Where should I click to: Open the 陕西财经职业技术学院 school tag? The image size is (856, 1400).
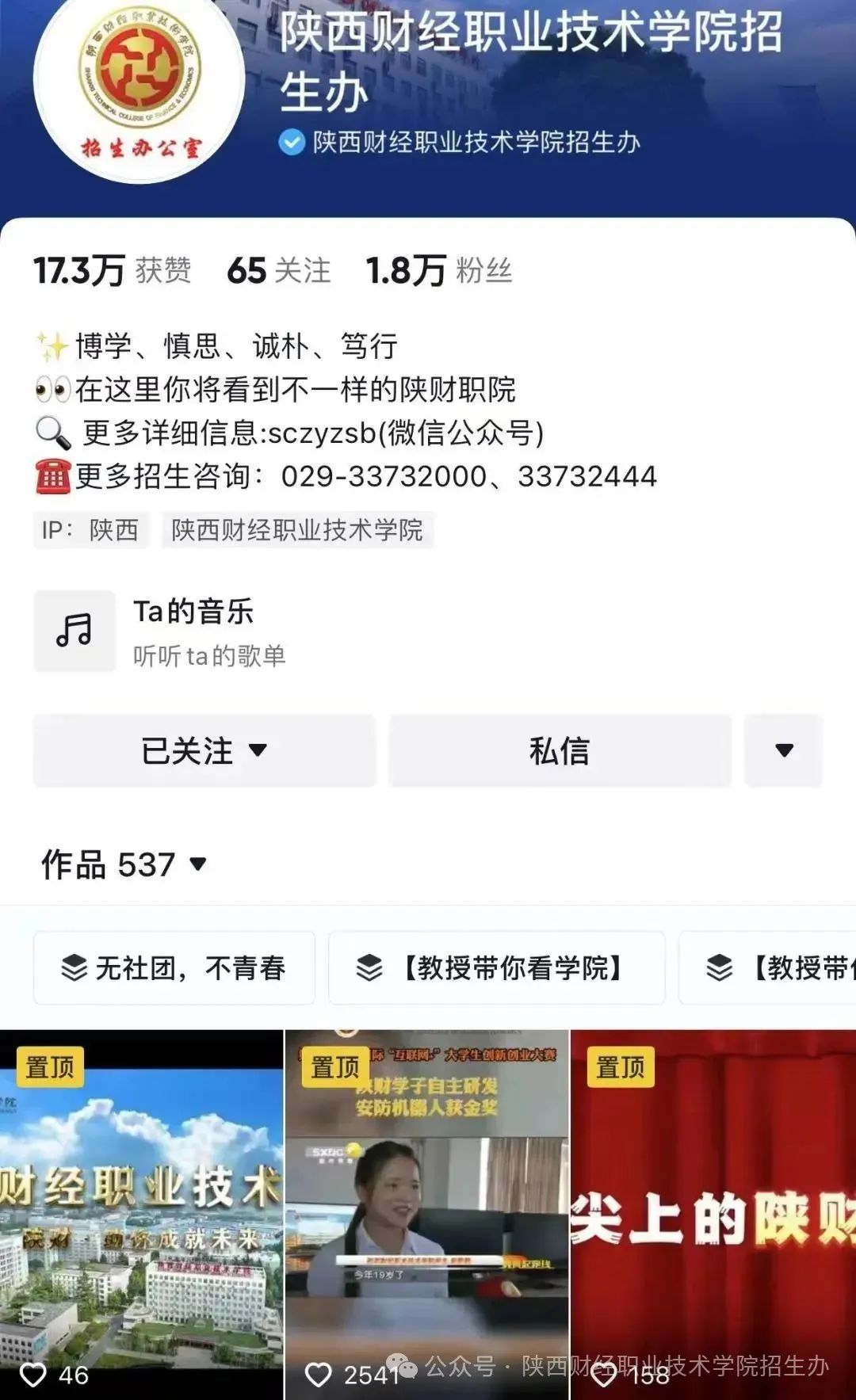pos(297,530)
